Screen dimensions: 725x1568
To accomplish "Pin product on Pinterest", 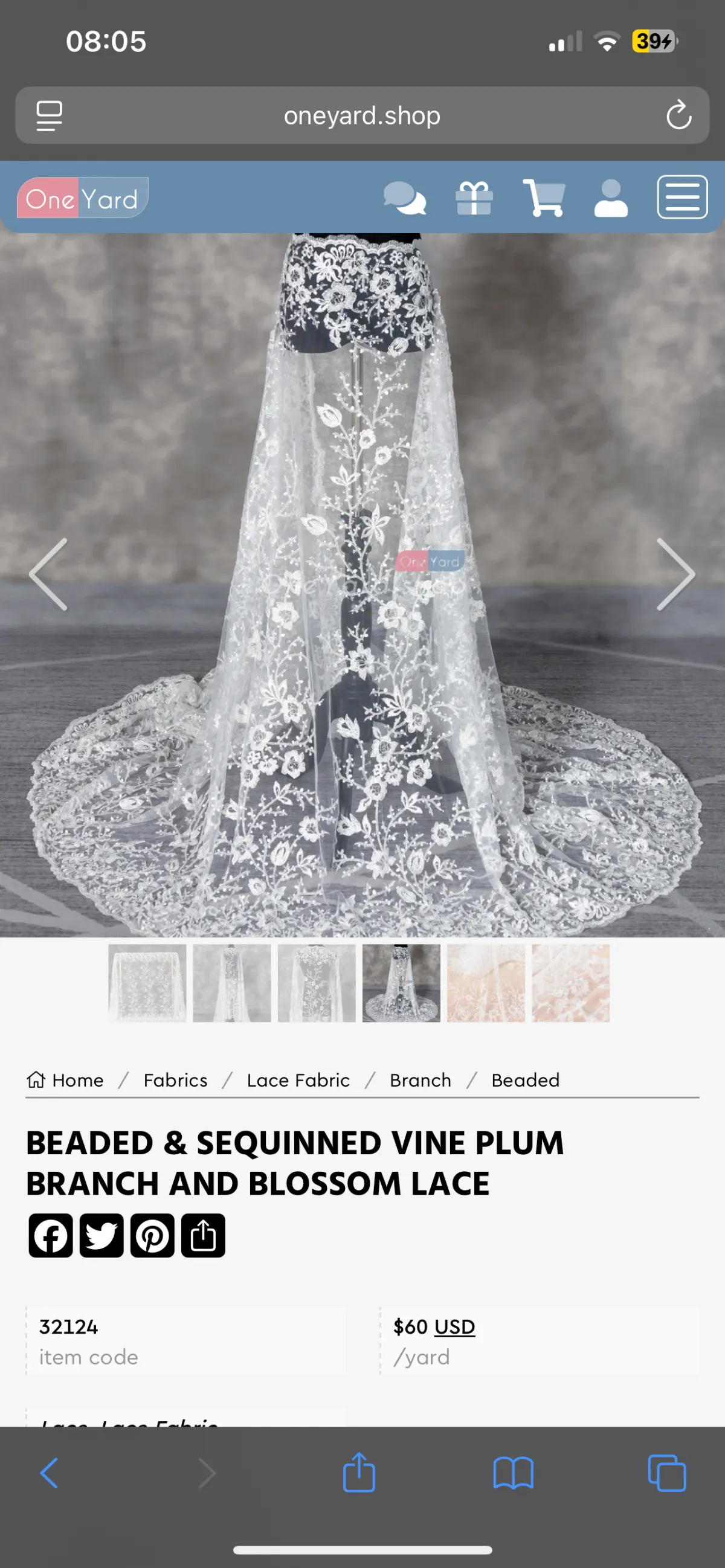I will (x=152, y=1236).
